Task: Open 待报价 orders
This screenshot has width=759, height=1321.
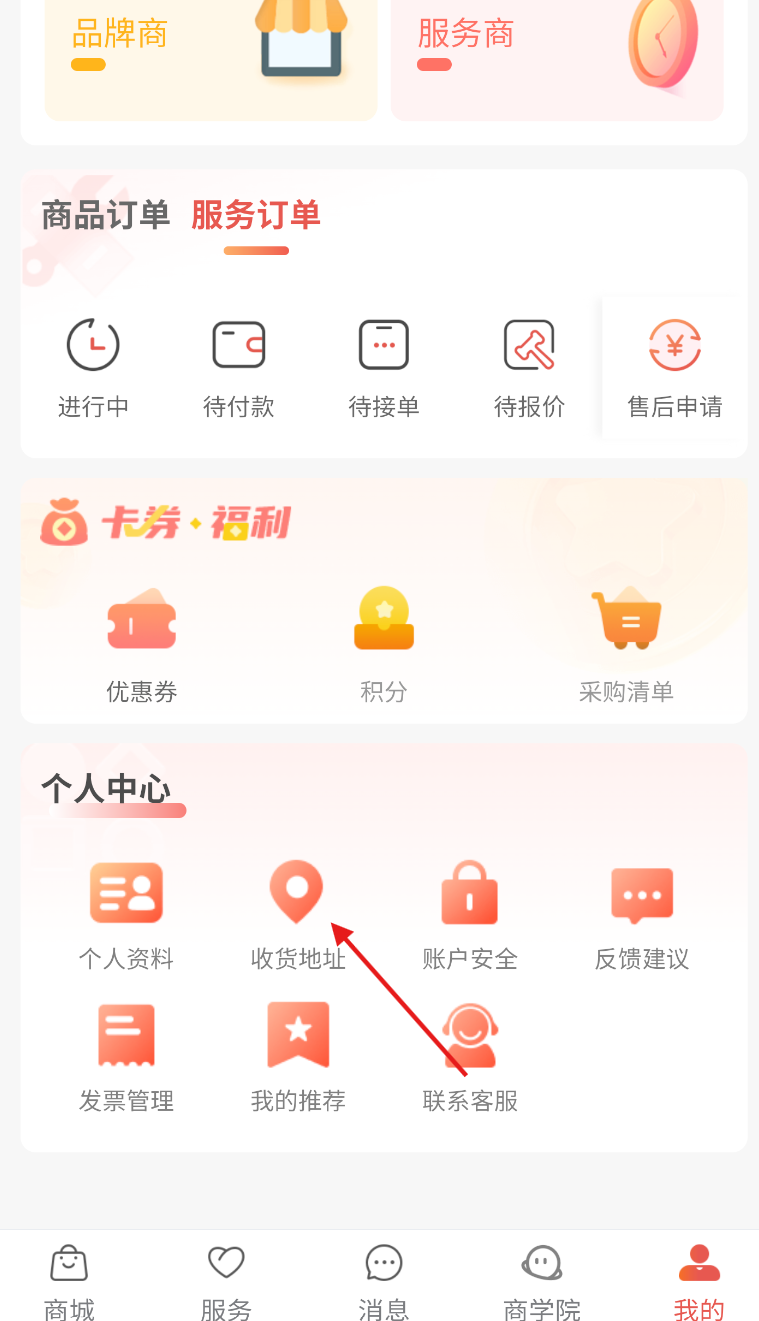Action: [529, 367]
